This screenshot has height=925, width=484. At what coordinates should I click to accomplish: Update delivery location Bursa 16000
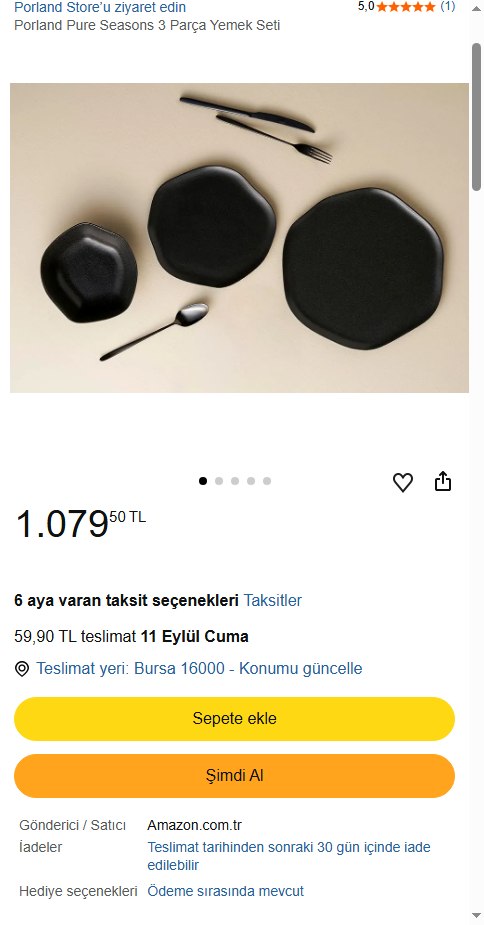pos(199,668)
